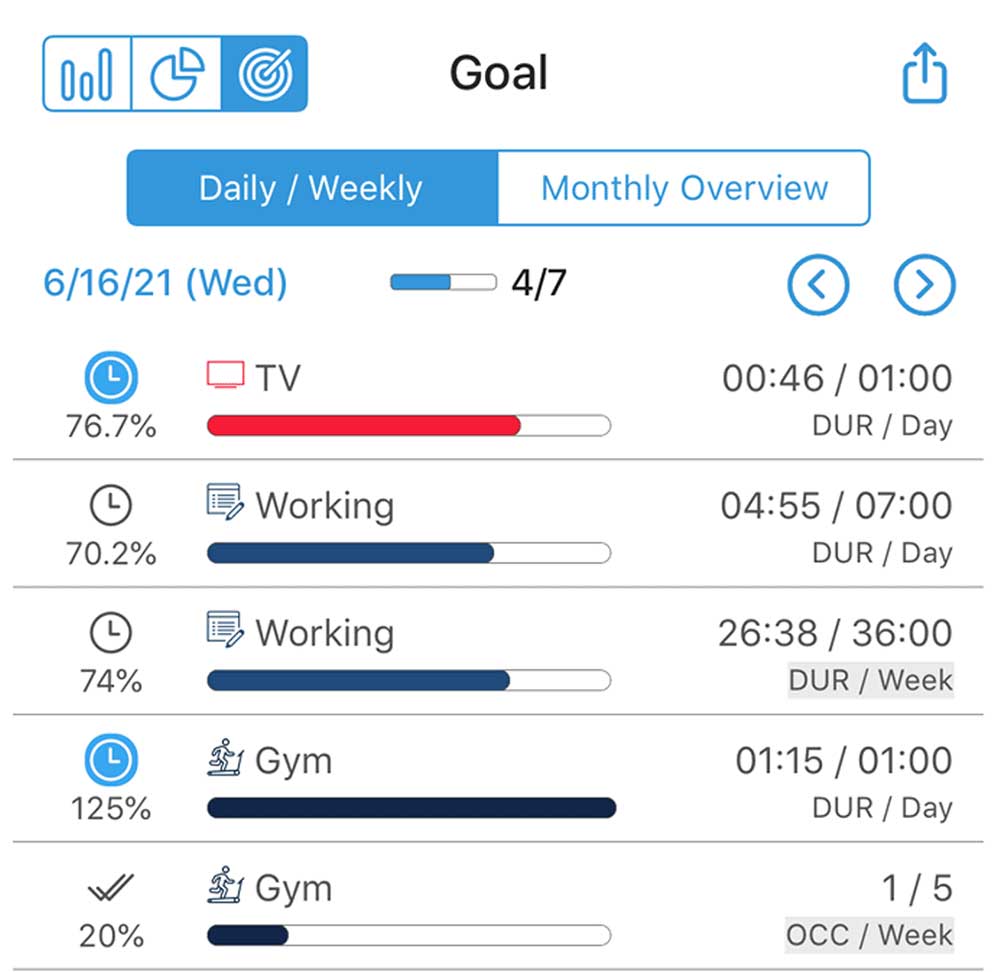998x972 pixels.
Task: Open the TV daily duration goal
Action: point(498,400)
